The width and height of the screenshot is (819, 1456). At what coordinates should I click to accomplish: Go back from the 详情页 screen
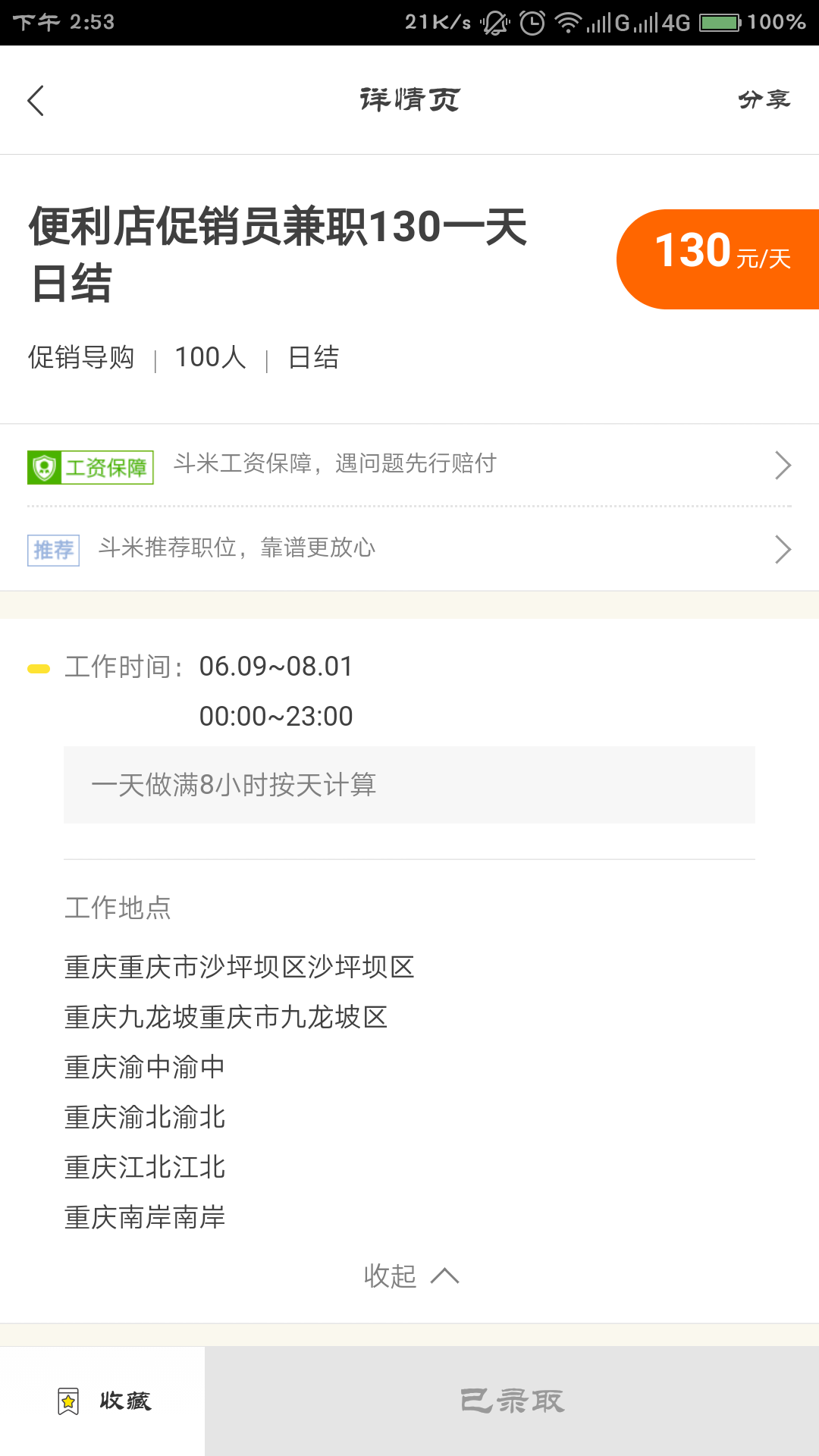[36, 100]
